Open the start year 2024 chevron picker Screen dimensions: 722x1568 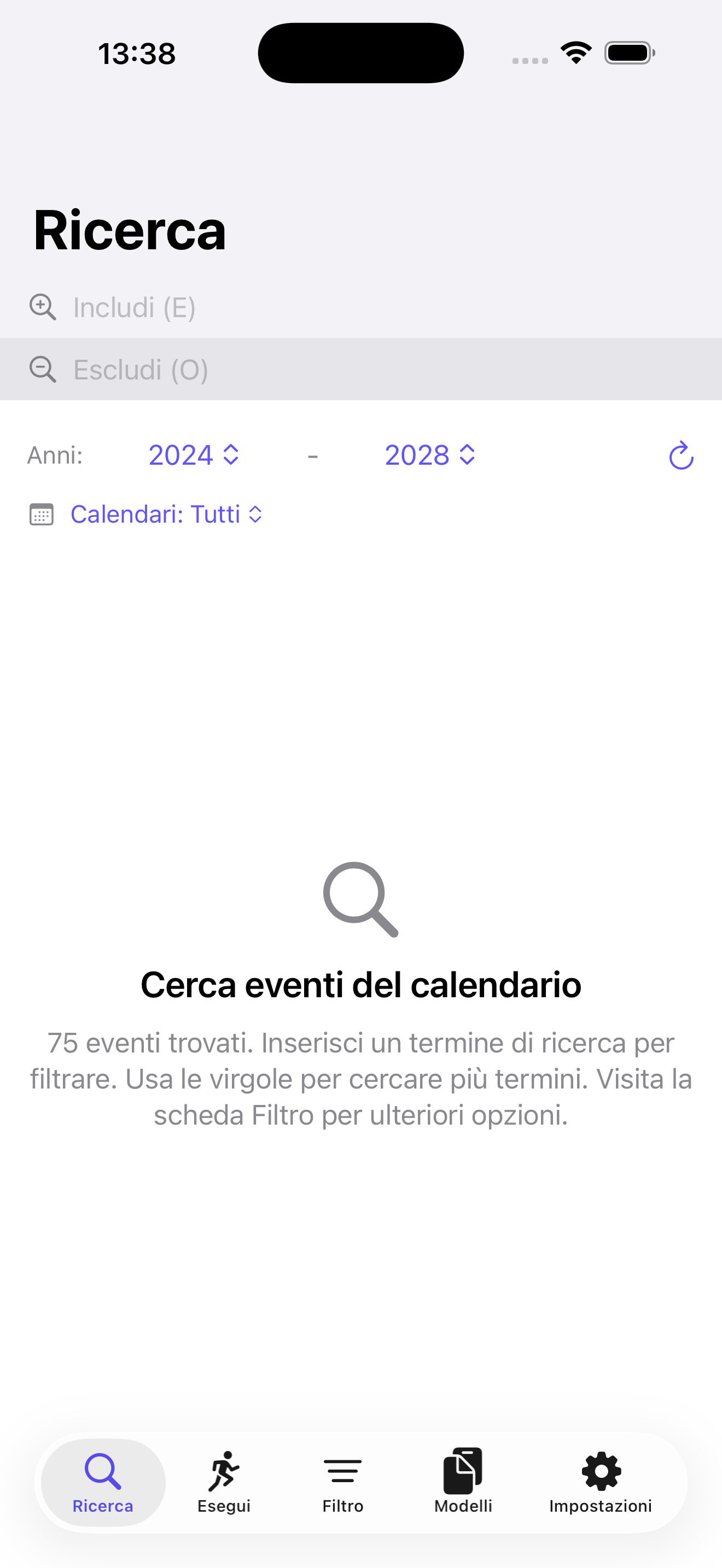click(194, 455)
